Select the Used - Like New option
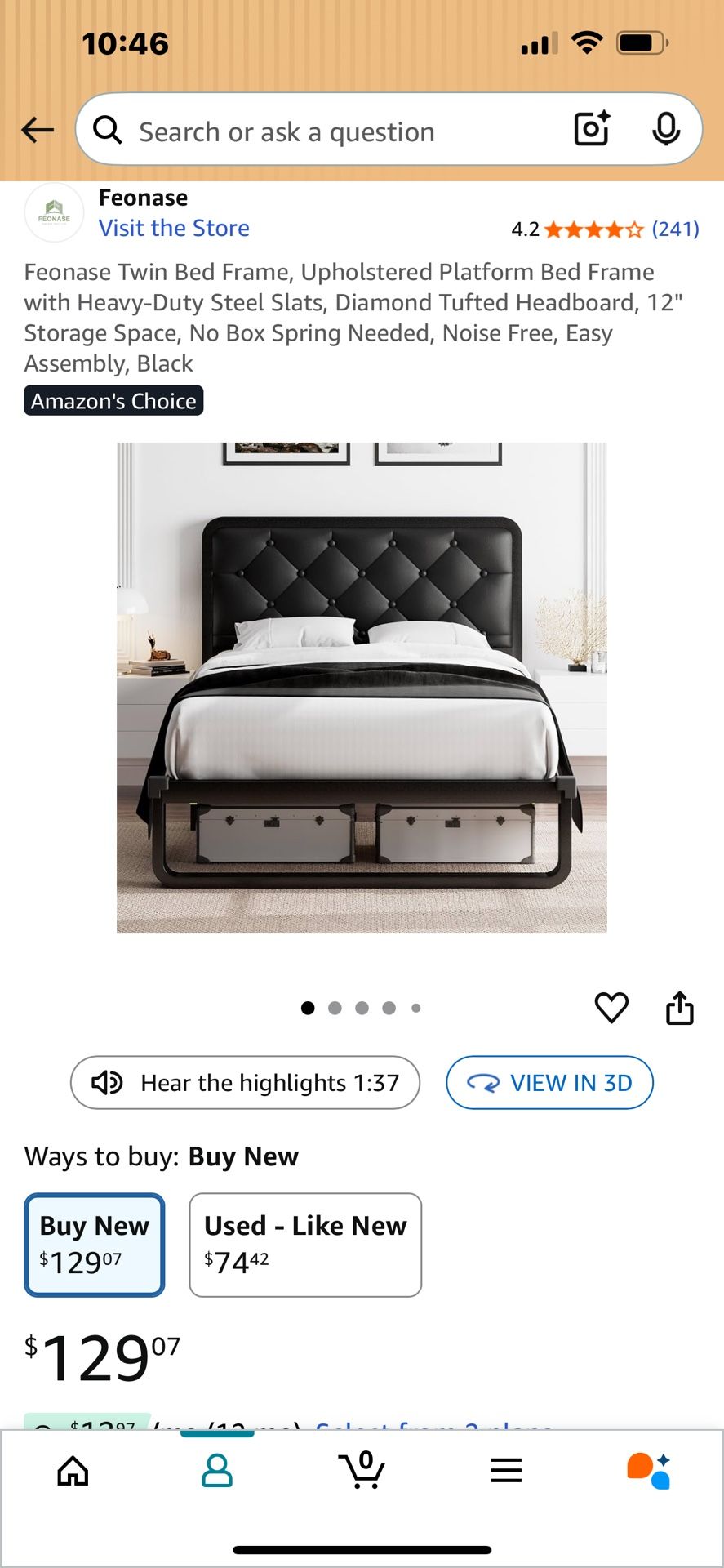Screen dimensions: 724x1568 click(305, 1245)
